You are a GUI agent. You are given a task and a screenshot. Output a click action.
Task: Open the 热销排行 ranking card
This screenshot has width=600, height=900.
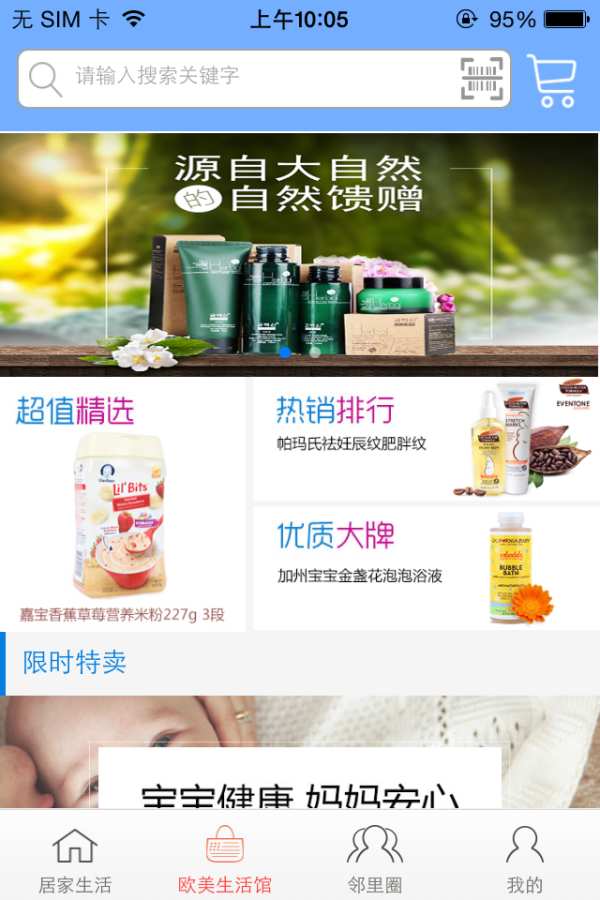(x=425, y=439)
